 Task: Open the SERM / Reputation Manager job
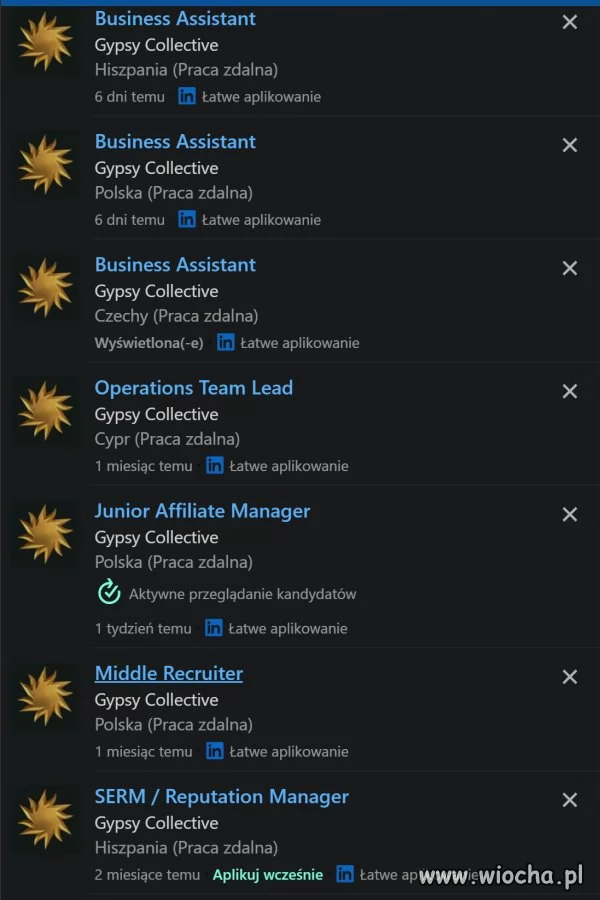tap(221, 797)
